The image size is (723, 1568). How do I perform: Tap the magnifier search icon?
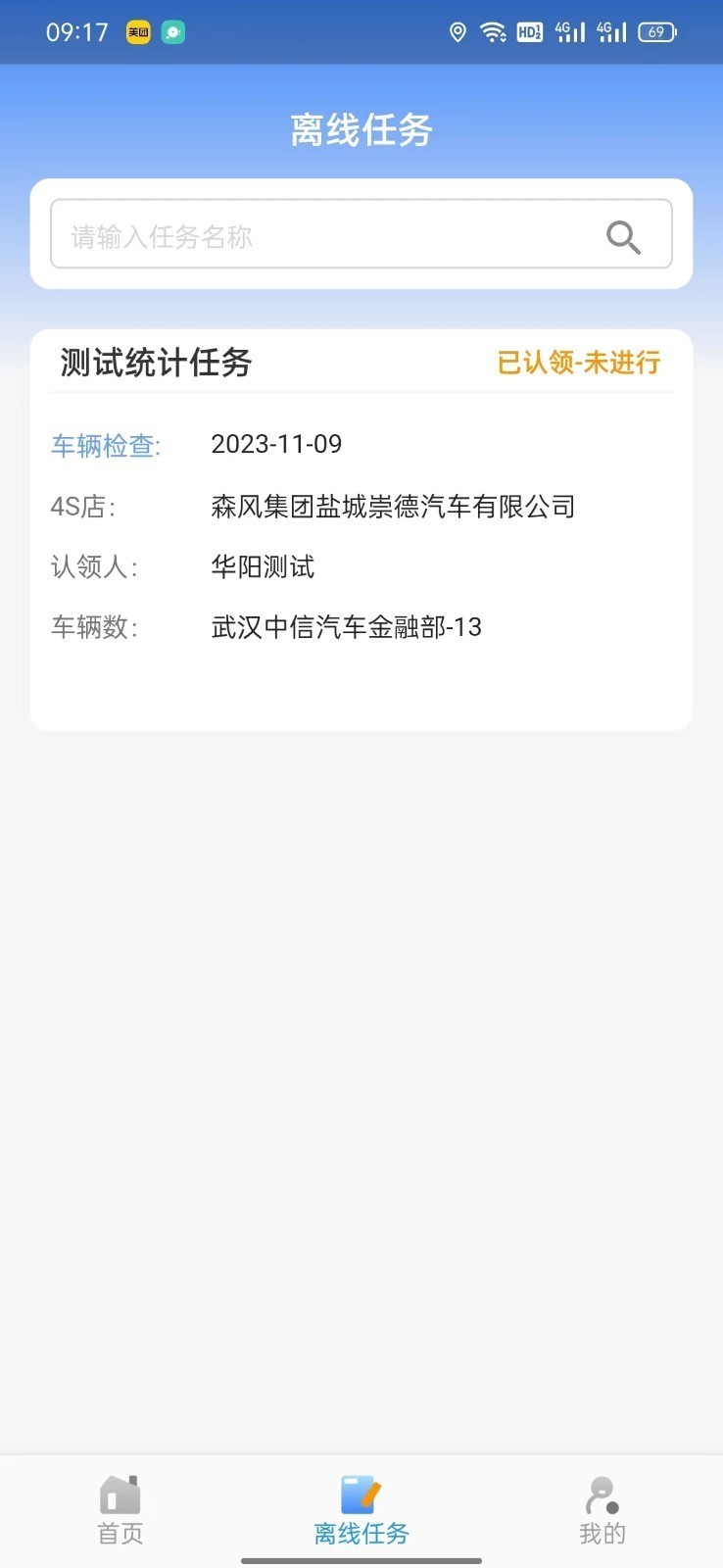click(x=623, y=236)
